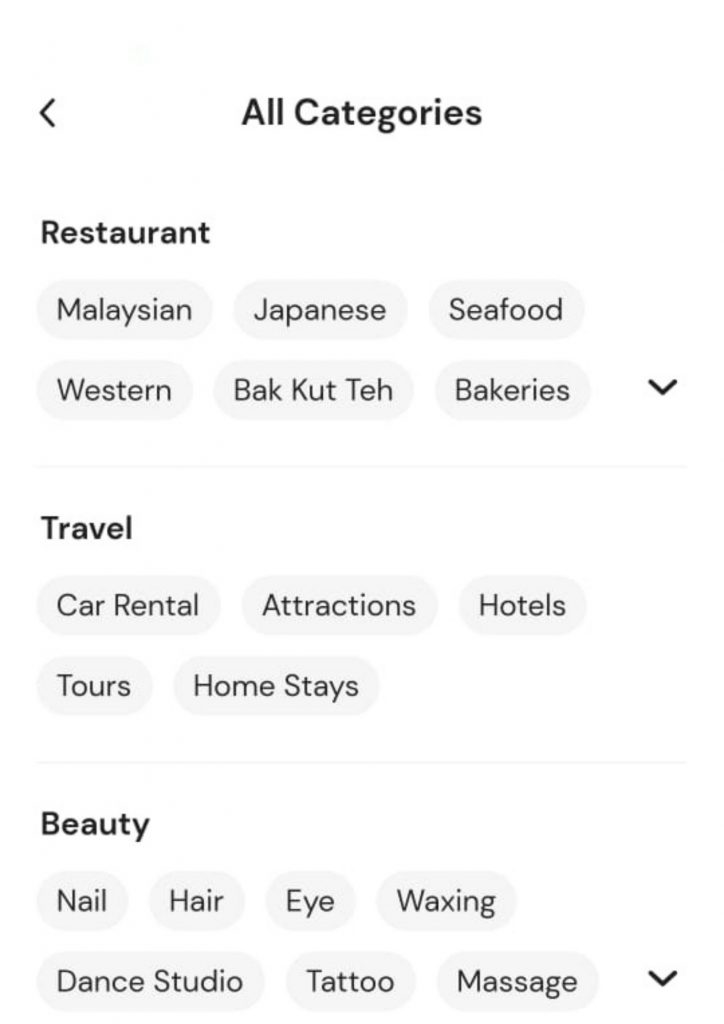
Task: Open the Waxing category
Action: [x=446, y=901]
